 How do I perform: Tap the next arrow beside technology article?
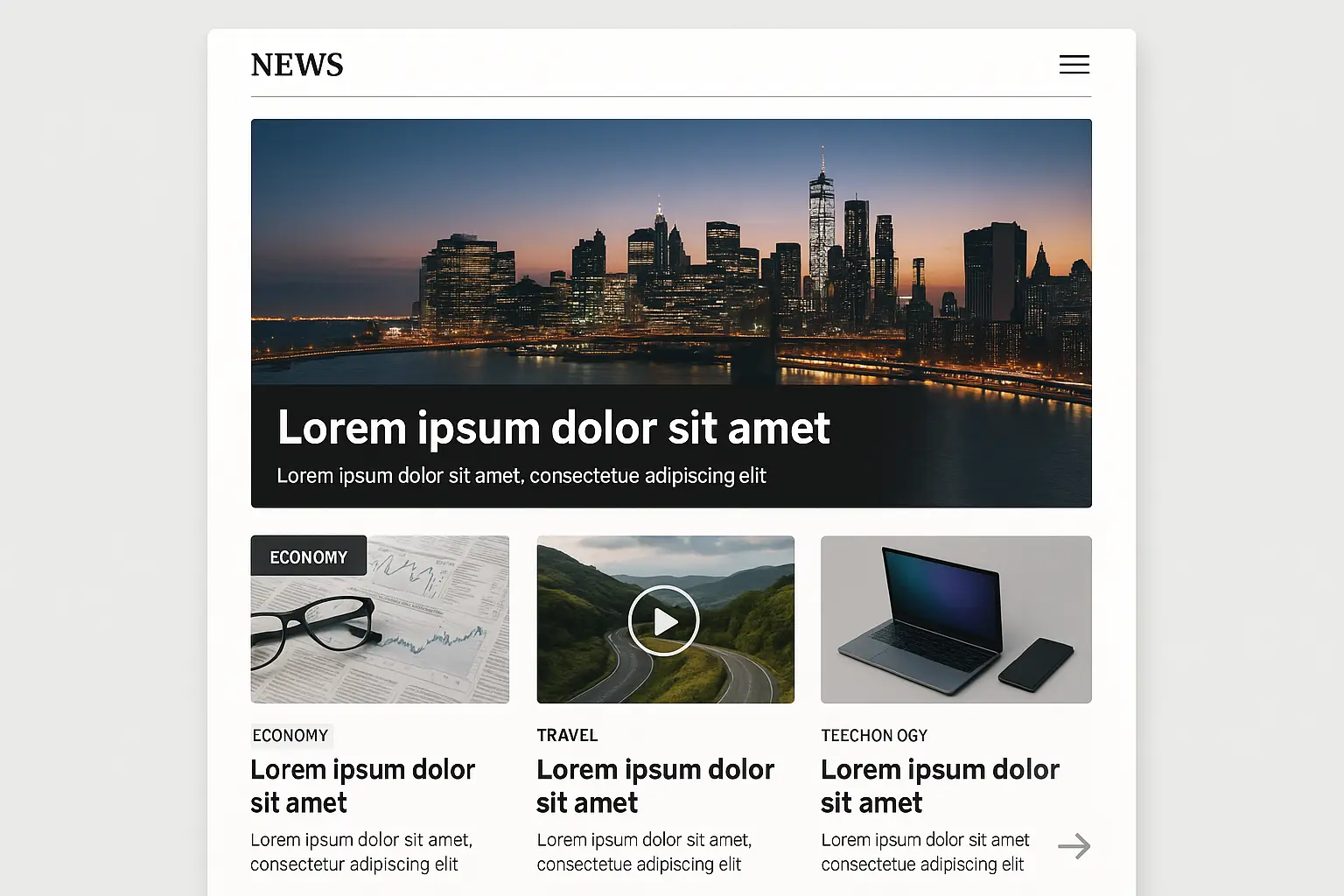1074,846
